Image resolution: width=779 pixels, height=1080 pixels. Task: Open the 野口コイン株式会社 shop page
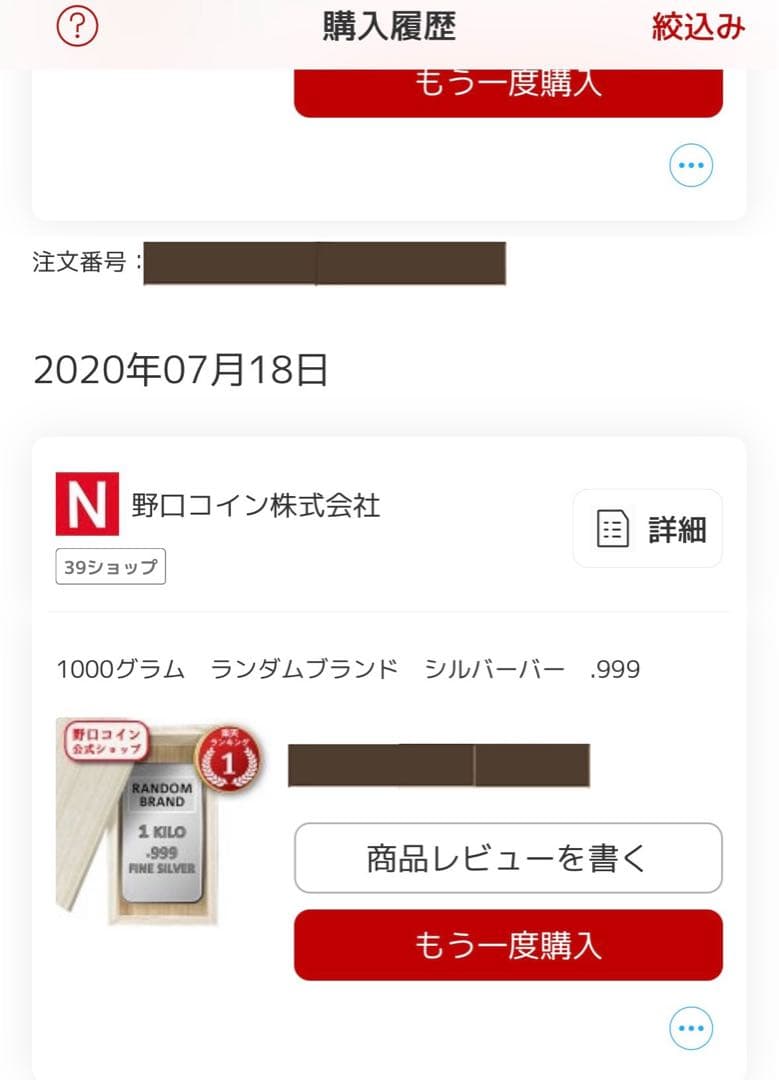(x=255, y=507)
